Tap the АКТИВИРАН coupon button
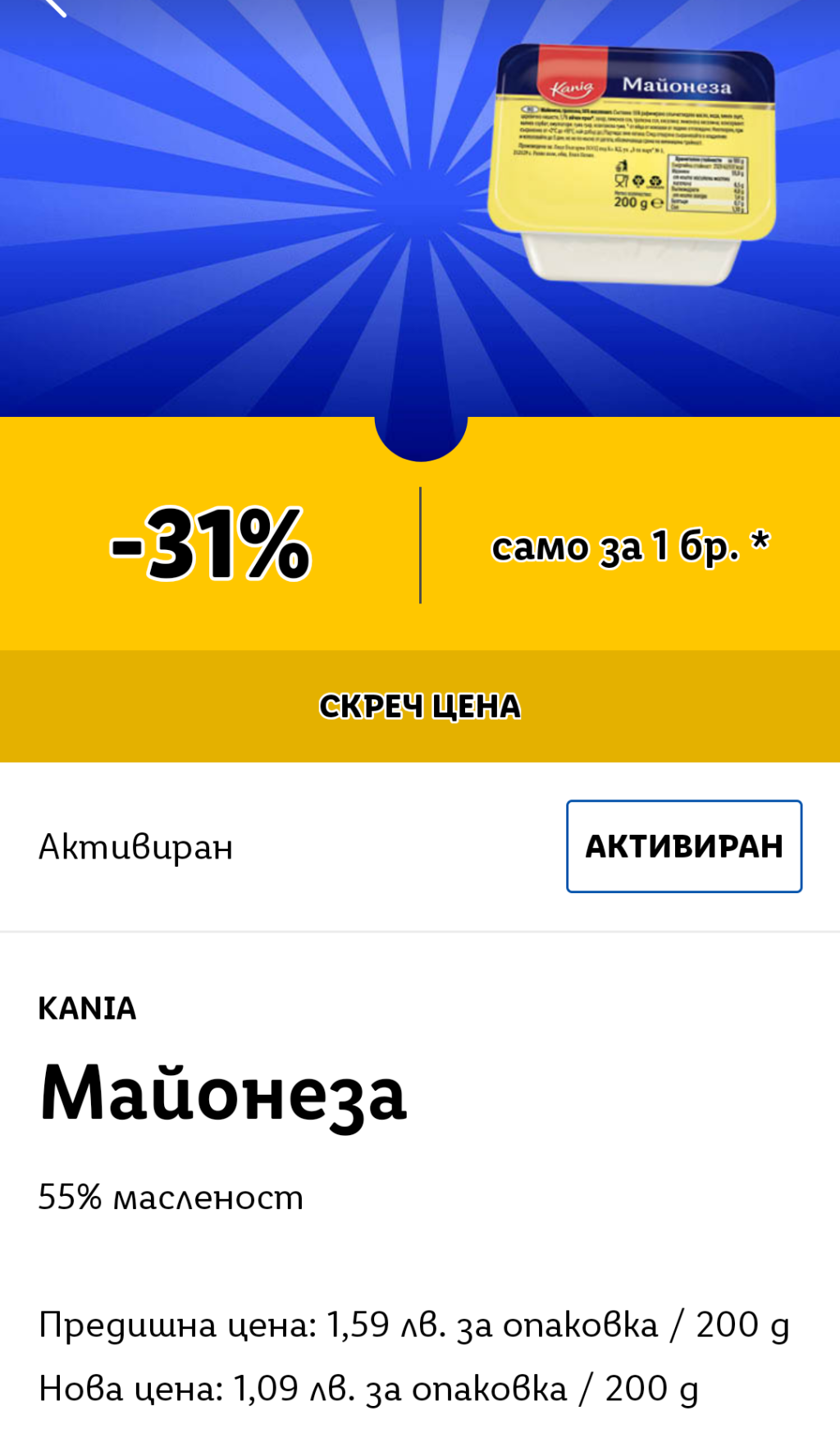The image size is (840, 1438). (x=683, y=846)
